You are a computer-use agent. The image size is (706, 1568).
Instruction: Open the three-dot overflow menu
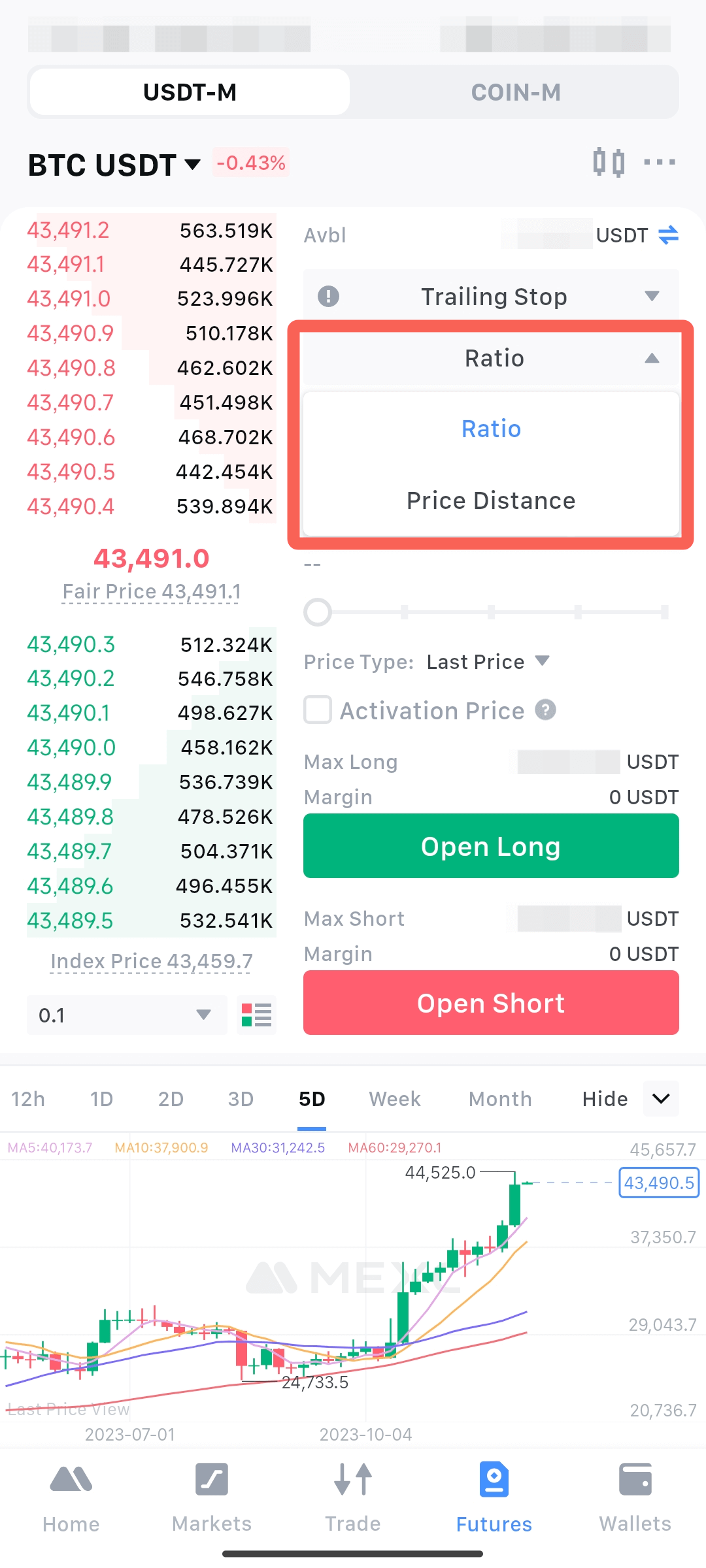659,162
